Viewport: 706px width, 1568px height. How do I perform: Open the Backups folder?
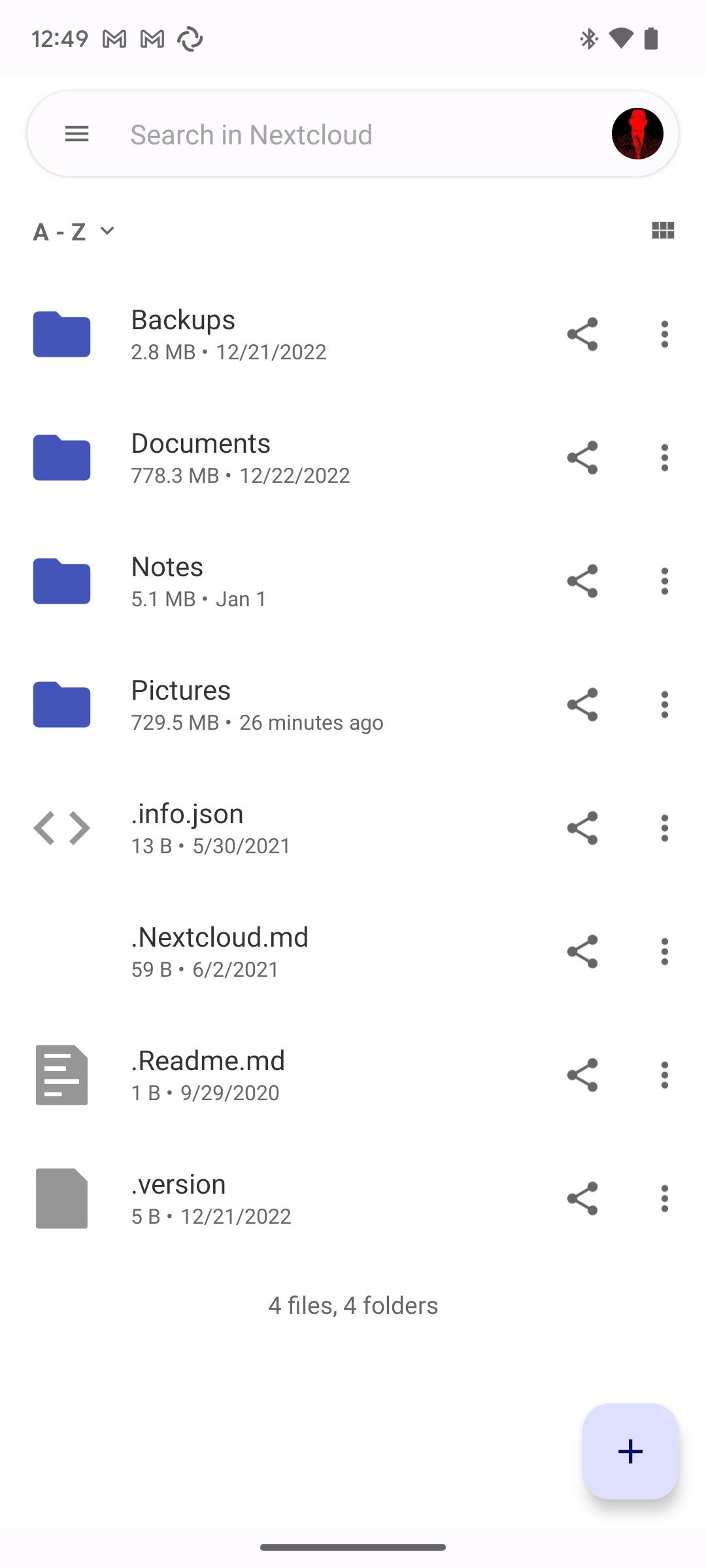click(261, 334)
